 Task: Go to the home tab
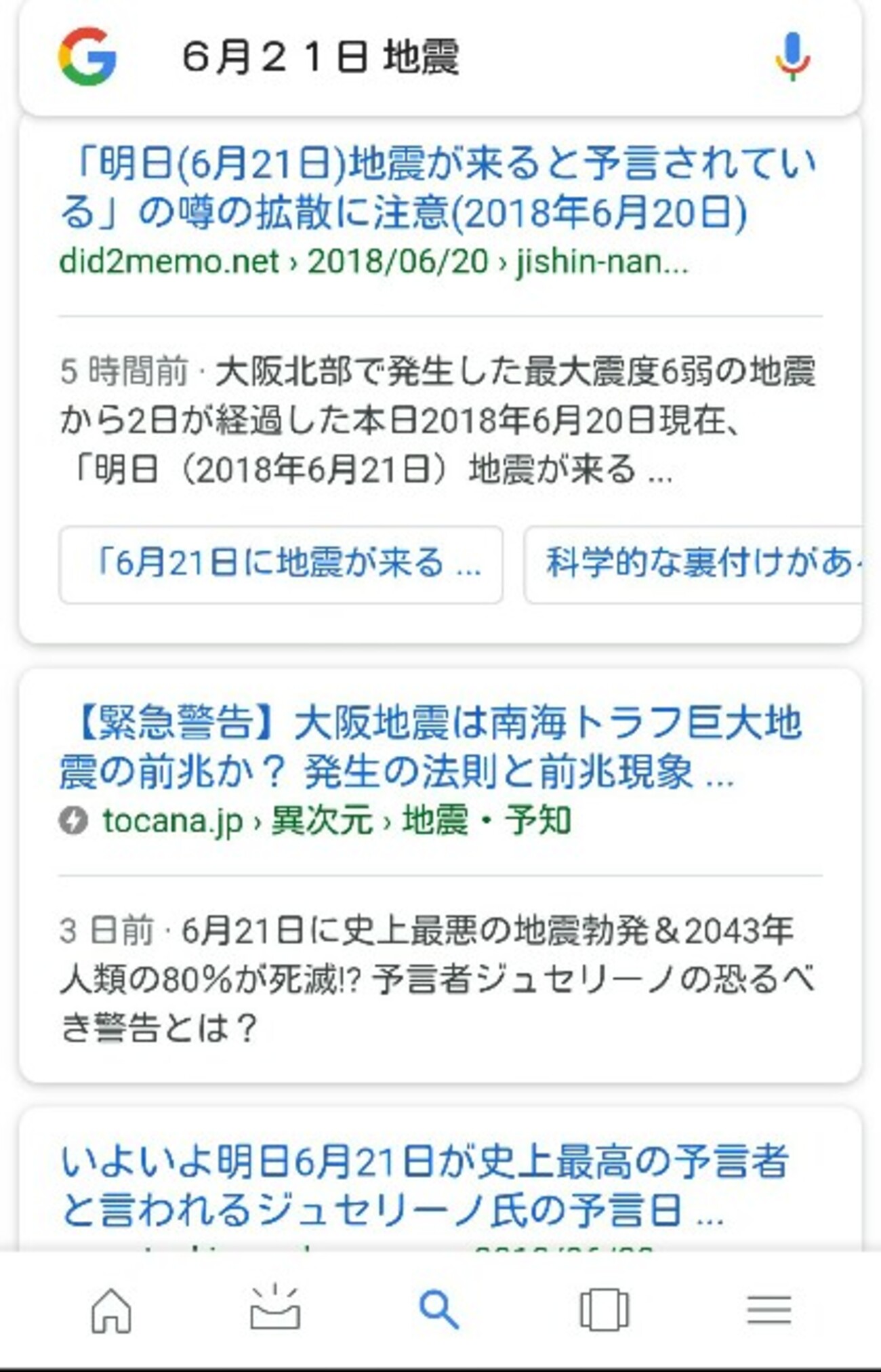tap(110, 1310)
